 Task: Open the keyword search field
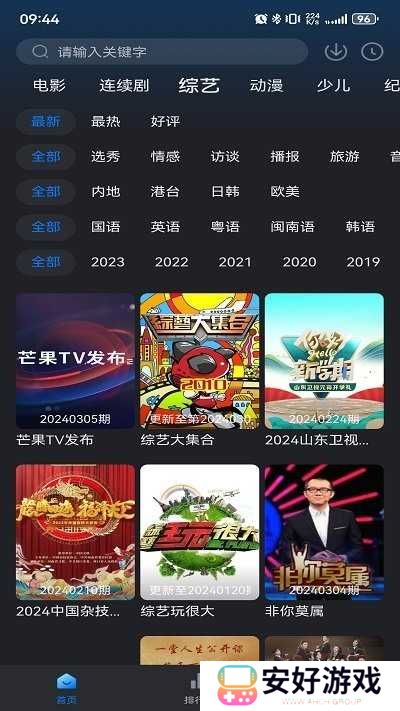[162, 52]
